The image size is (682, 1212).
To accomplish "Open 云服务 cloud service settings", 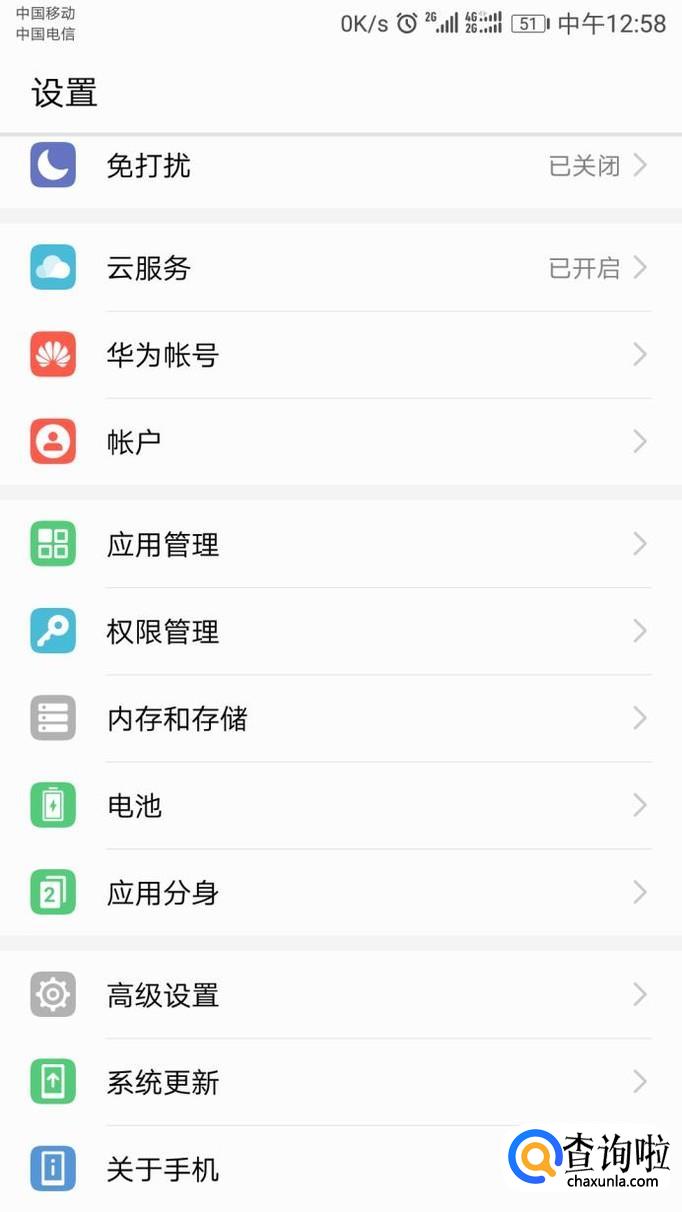I will coord(340,268).
